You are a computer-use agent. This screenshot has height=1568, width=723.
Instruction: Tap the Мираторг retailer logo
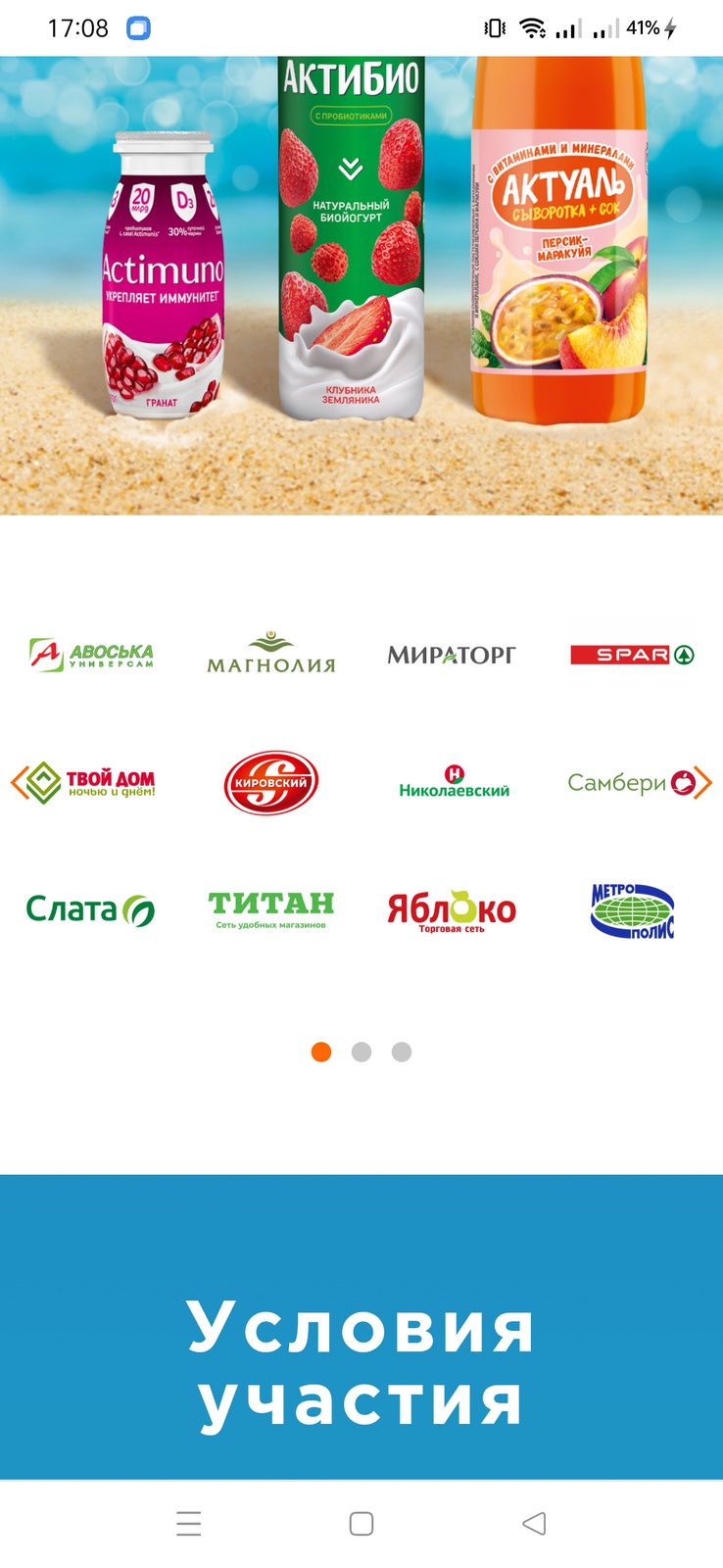tap(451, 655)
